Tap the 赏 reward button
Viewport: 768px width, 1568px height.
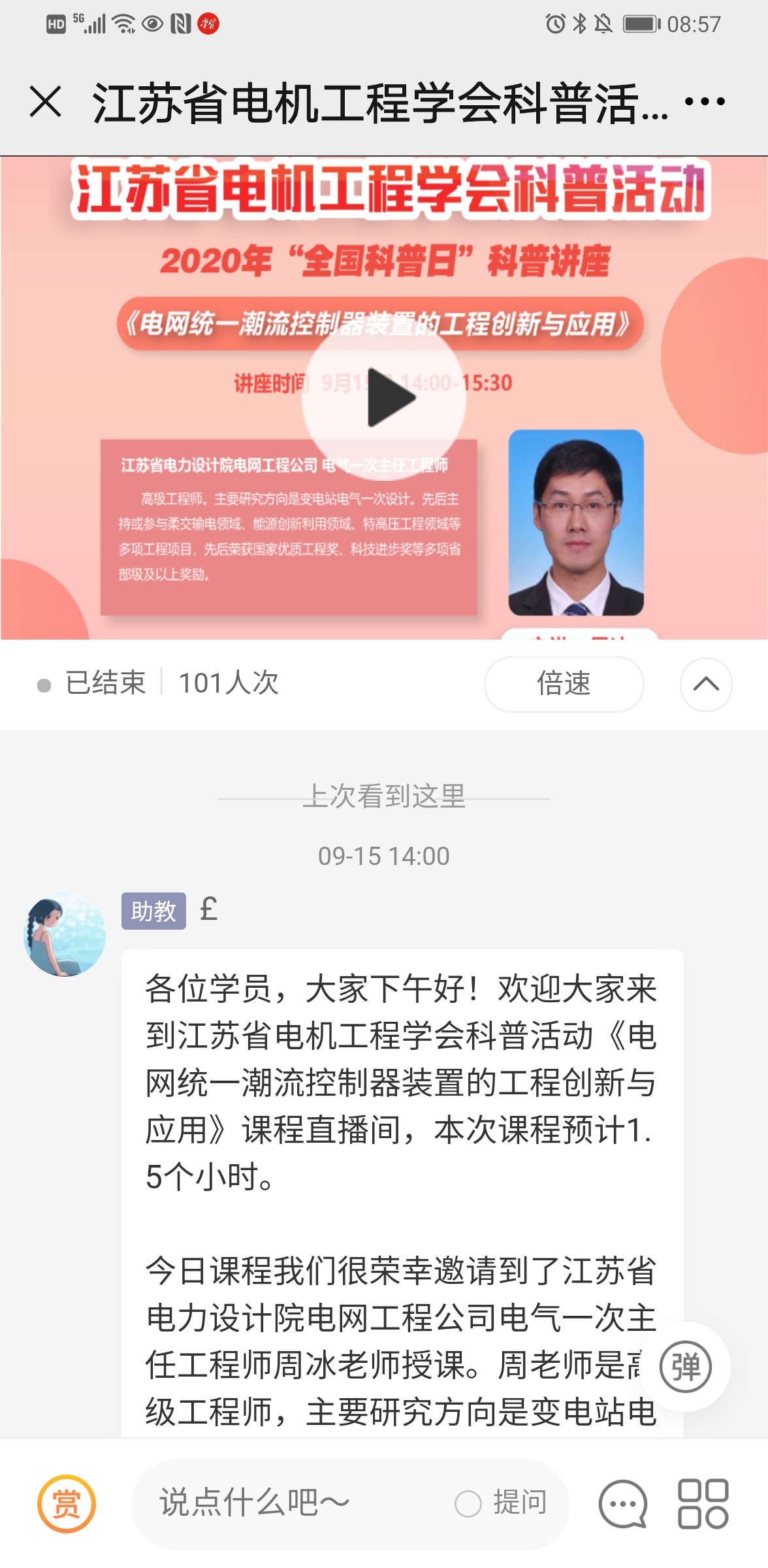click(x=67, y=1503)
